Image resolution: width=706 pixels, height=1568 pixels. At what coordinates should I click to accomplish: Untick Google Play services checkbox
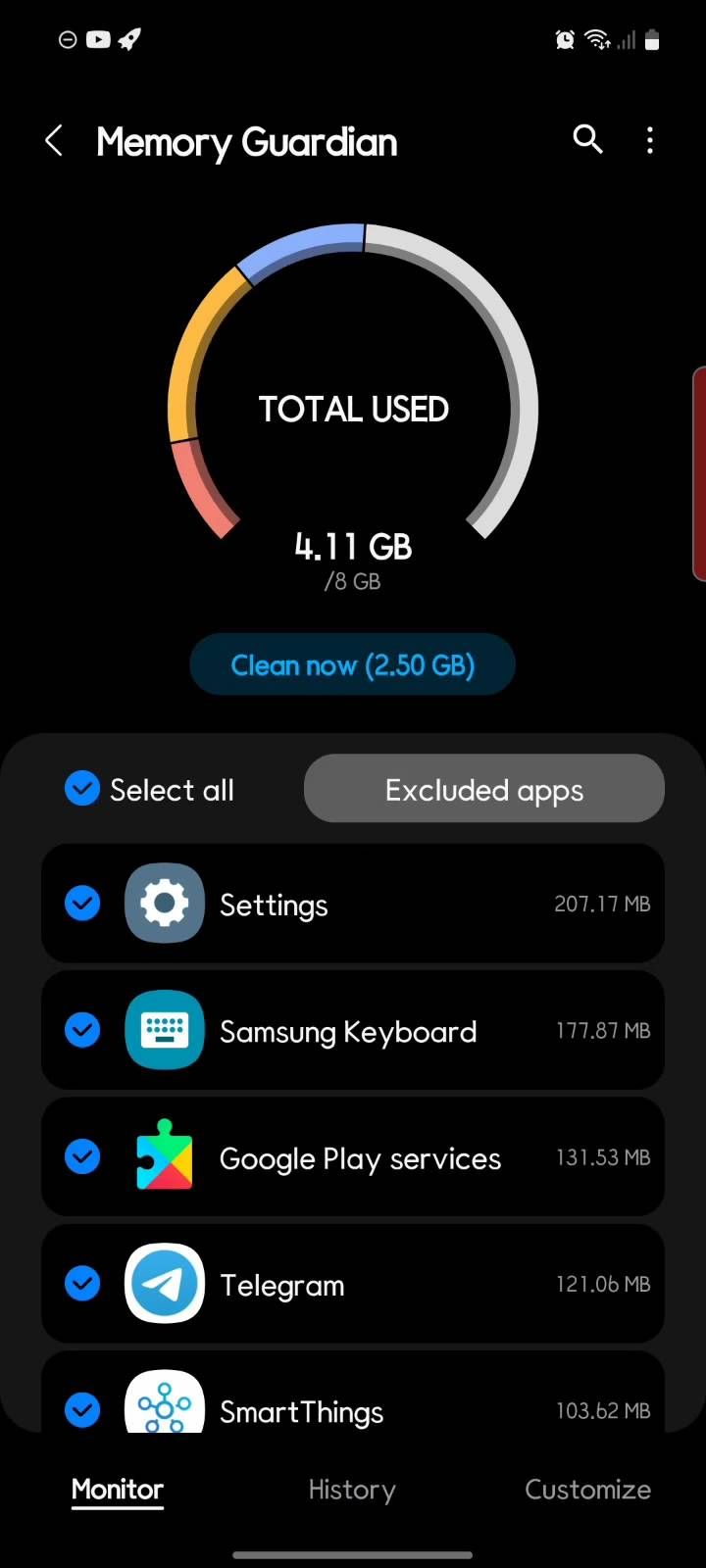pyautogui.click(x=82, y=1156)
